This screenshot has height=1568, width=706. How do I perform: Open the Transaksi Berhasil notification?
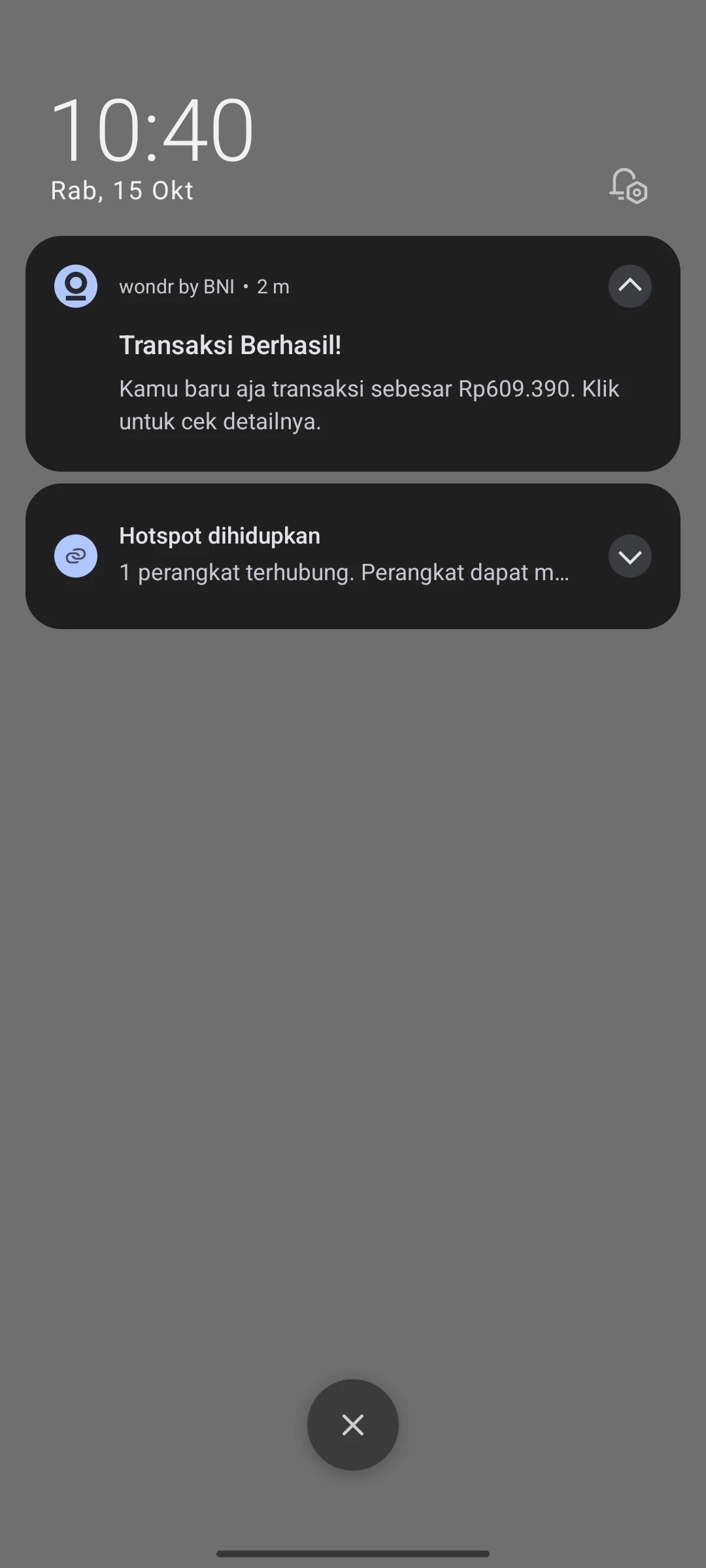click(353, 382)
